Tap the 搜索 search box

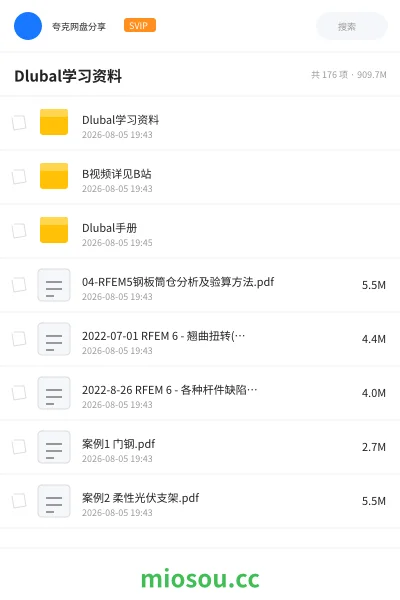tap(351, 26)
